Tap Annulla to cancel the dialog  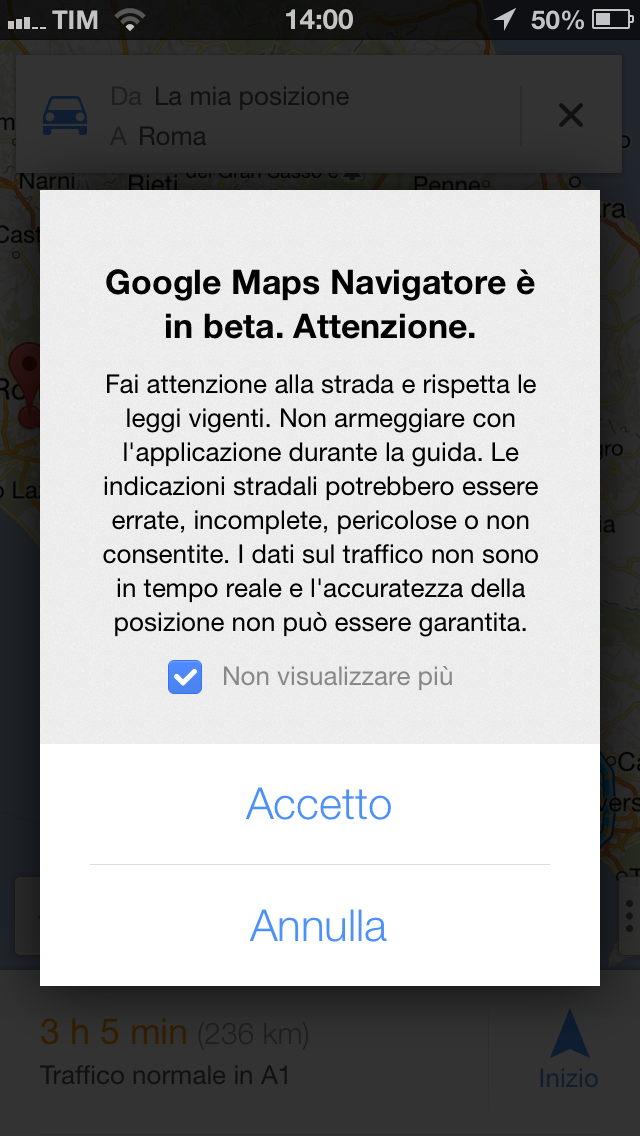(319, 926)
